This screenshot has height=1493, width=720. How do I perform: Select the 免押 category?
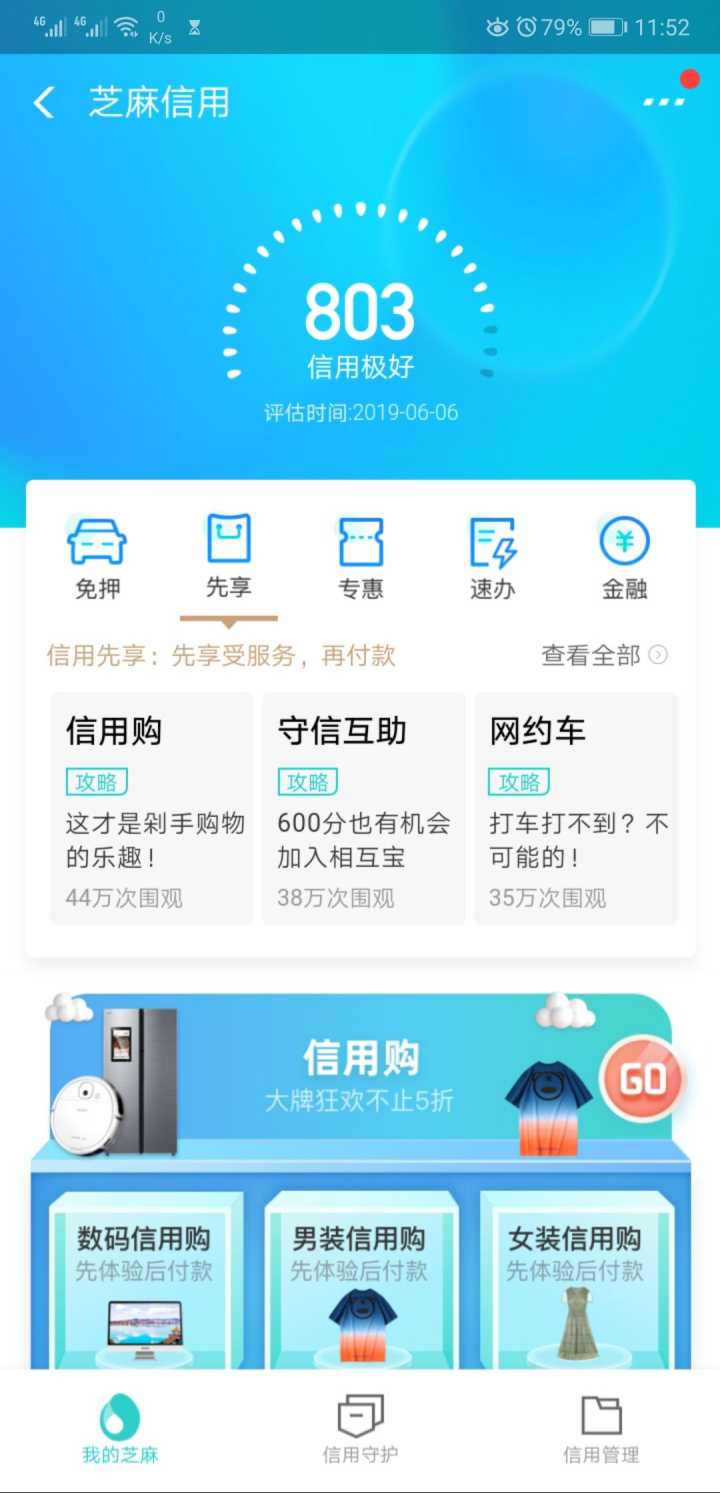(97, 559)
